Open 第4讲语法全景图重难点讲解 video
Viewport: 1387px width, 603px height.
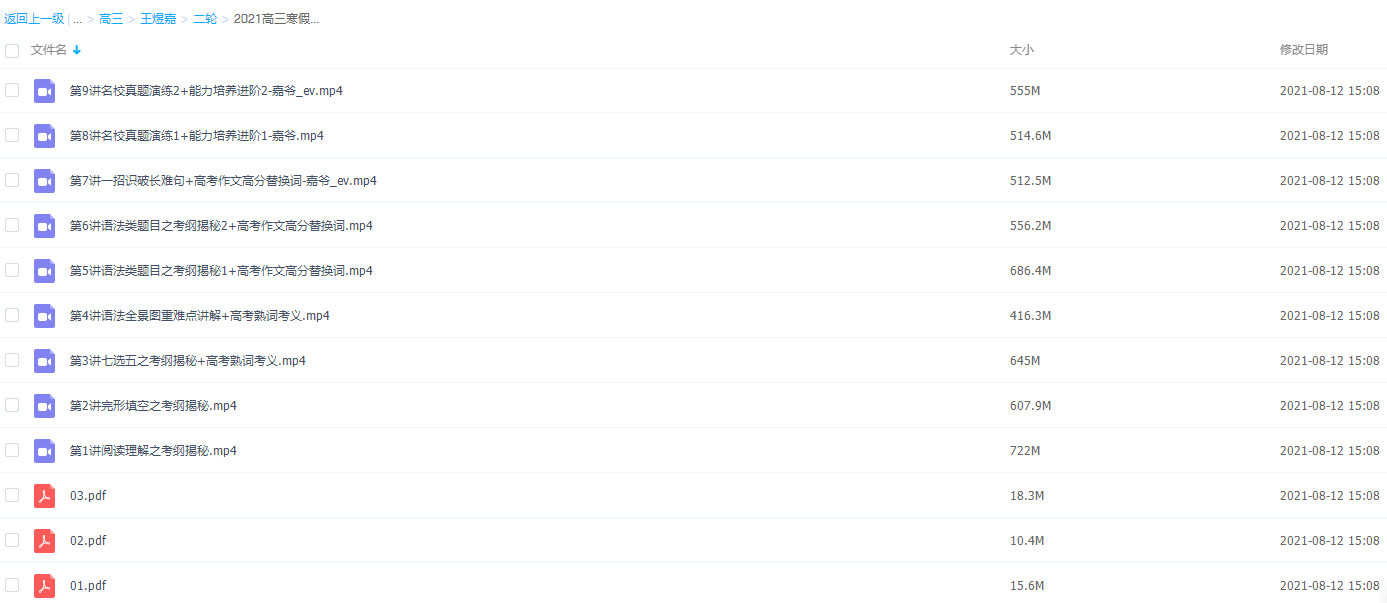[199, 316]
